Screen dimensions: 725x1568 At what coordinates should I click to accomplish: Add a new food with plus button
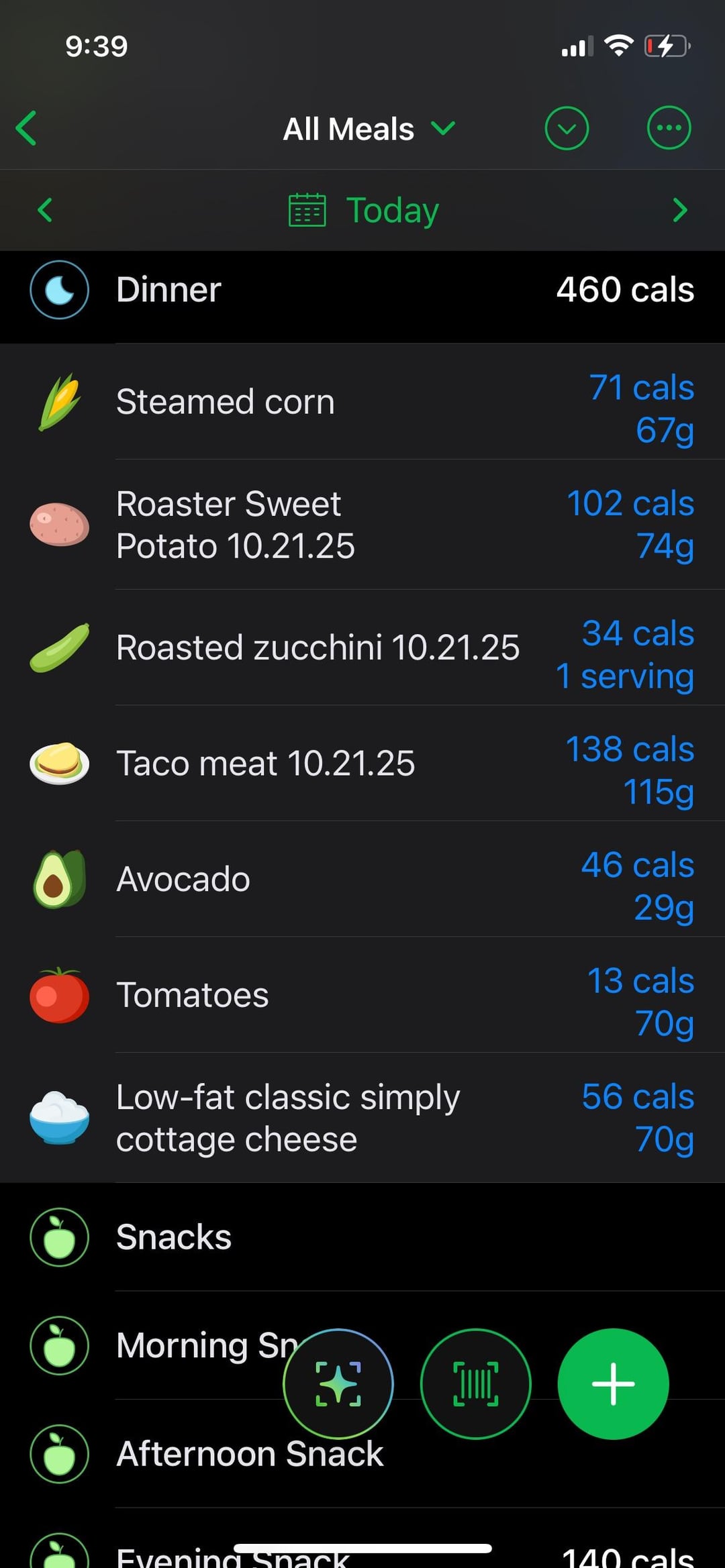tap(613, 1383)
